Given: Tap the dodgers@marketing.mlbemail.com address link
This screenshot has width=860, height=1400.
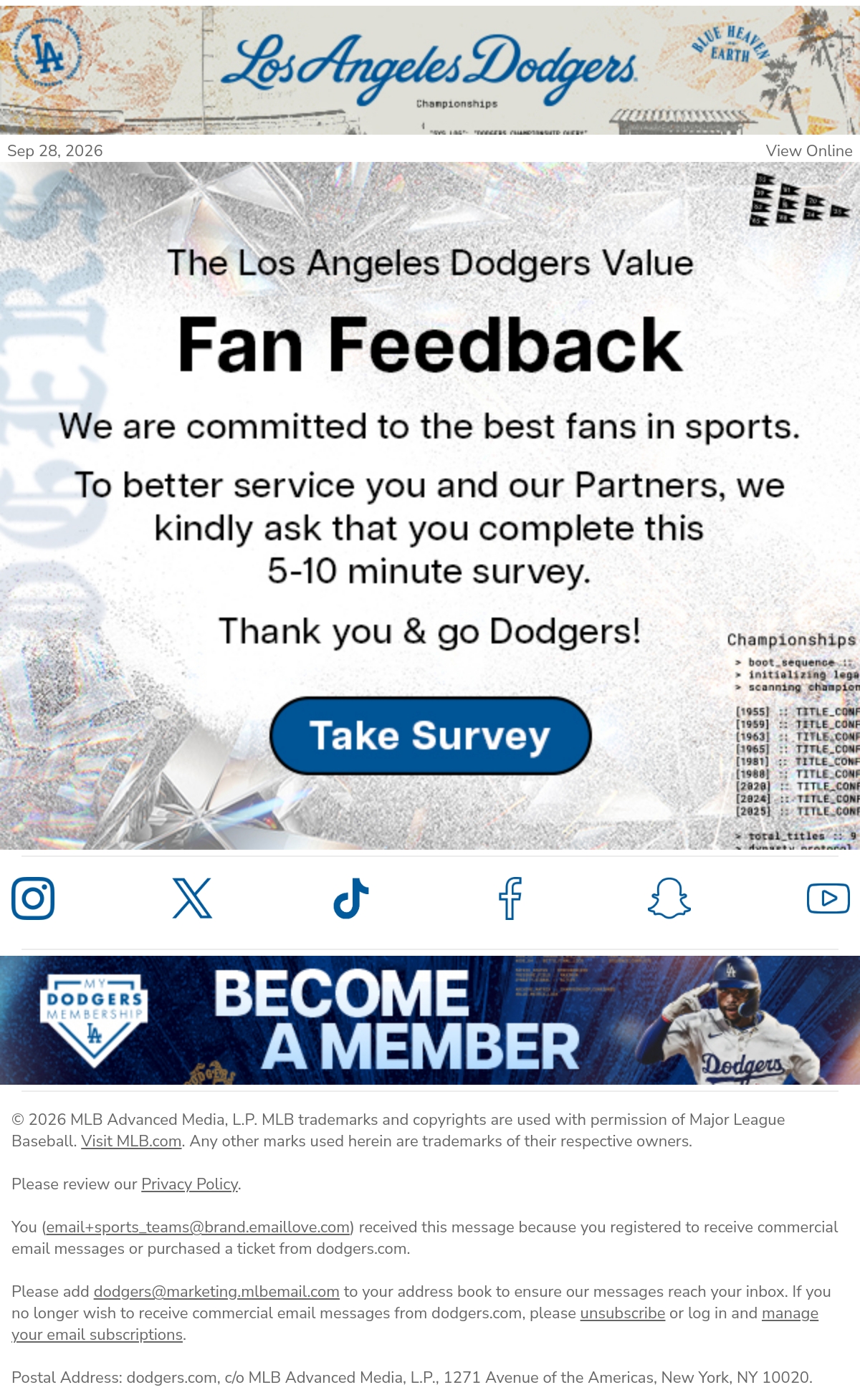Looking at the screenshot, I should 216,1291.
